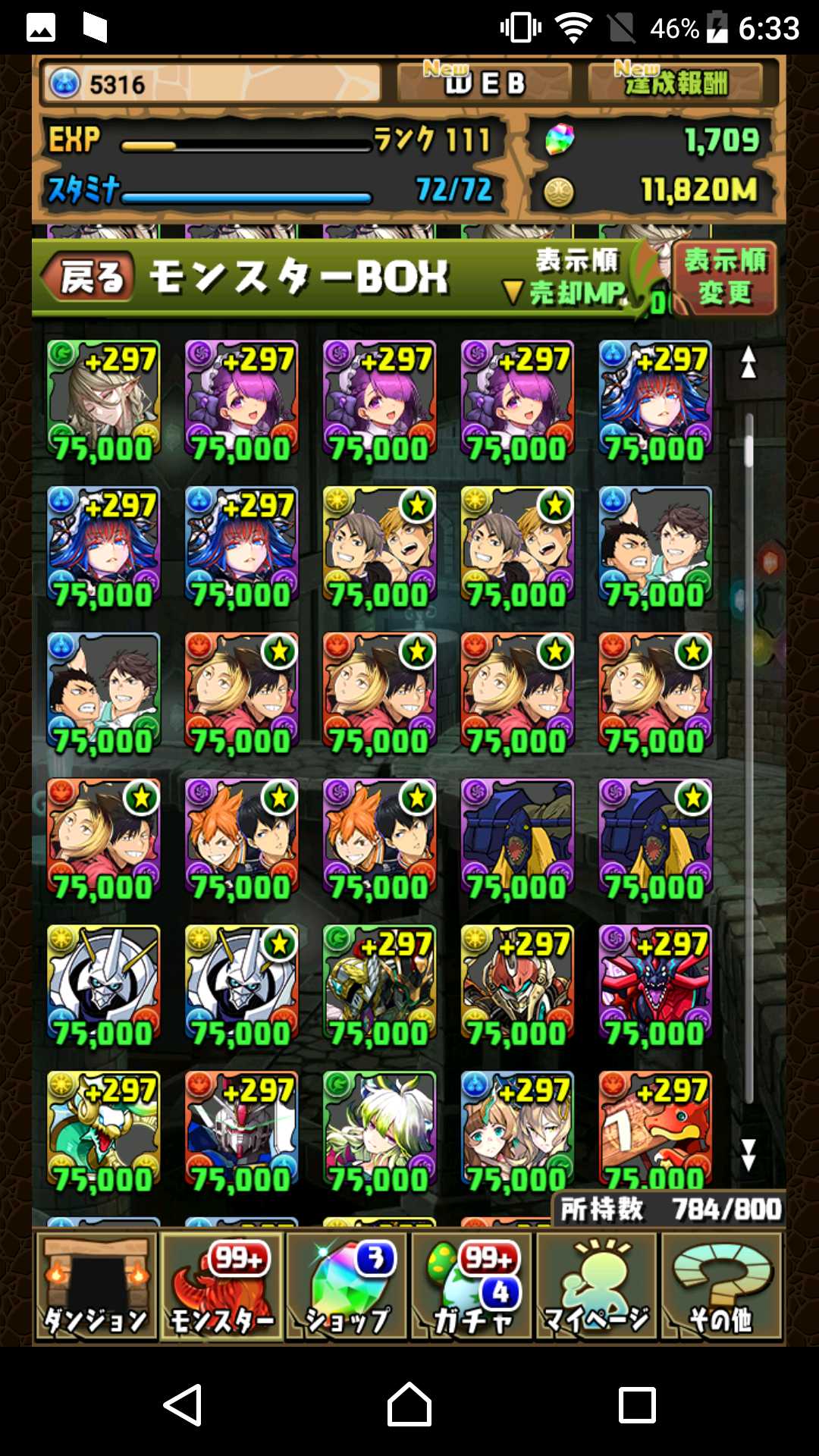Go to Android home screen
Image resolution: width=819 pixels, height=1456 pixels.
coord(409,1404)
